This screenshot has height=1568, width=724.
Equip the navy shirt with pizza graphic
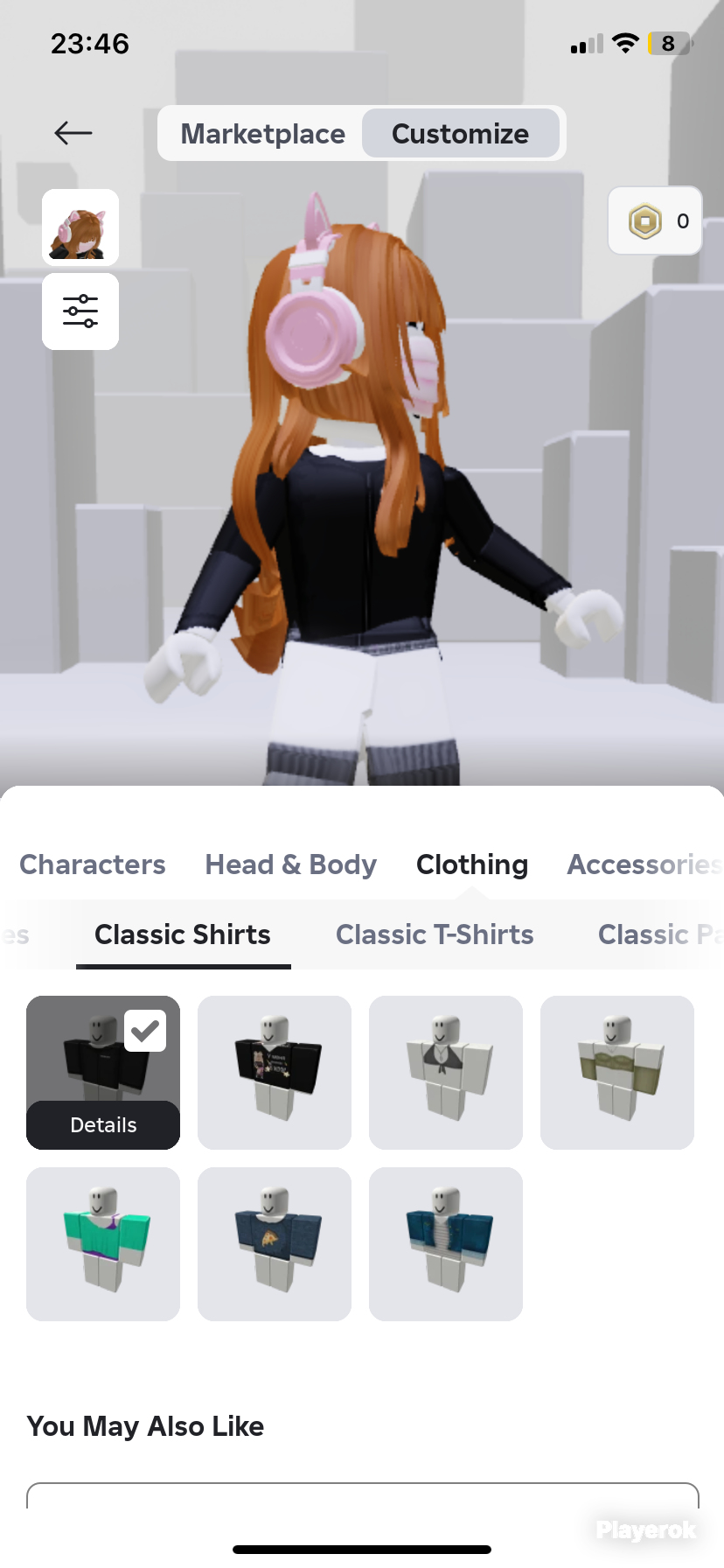coord(275,1244)
